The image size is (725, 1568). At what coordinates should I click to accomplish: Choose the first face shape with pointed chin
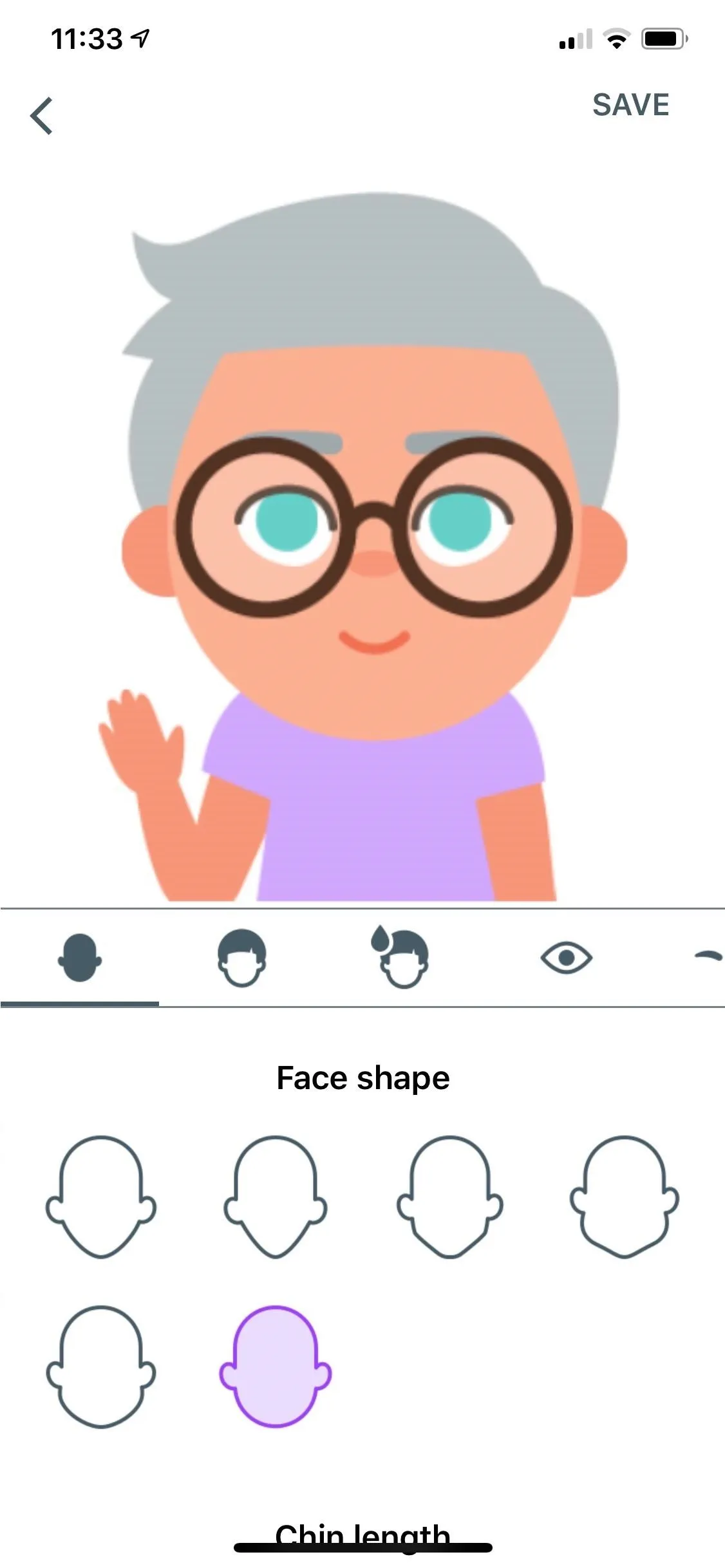click(x=101, y=1197)
